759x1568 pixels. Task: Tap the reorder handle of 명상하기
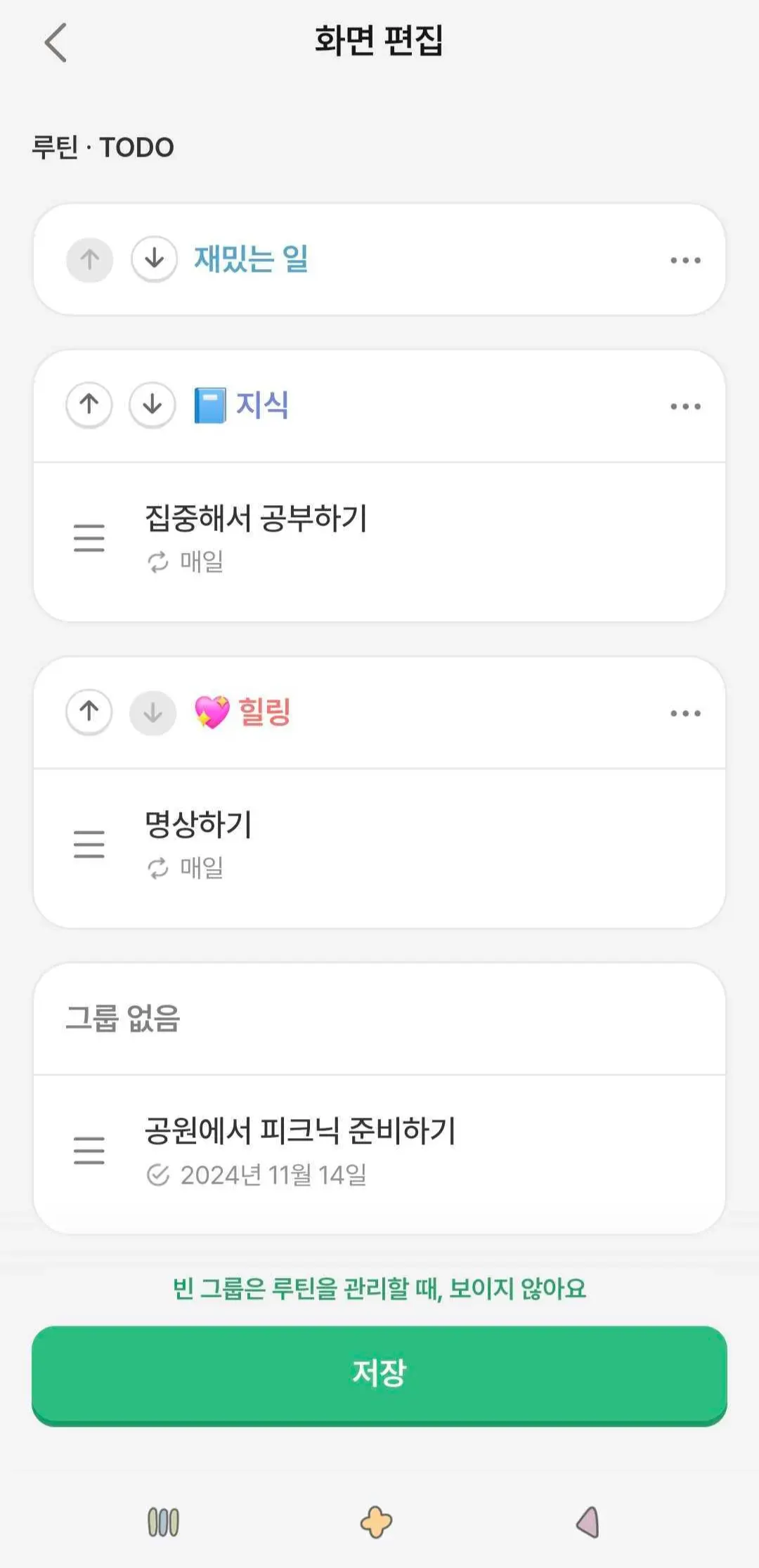point(89,844)
